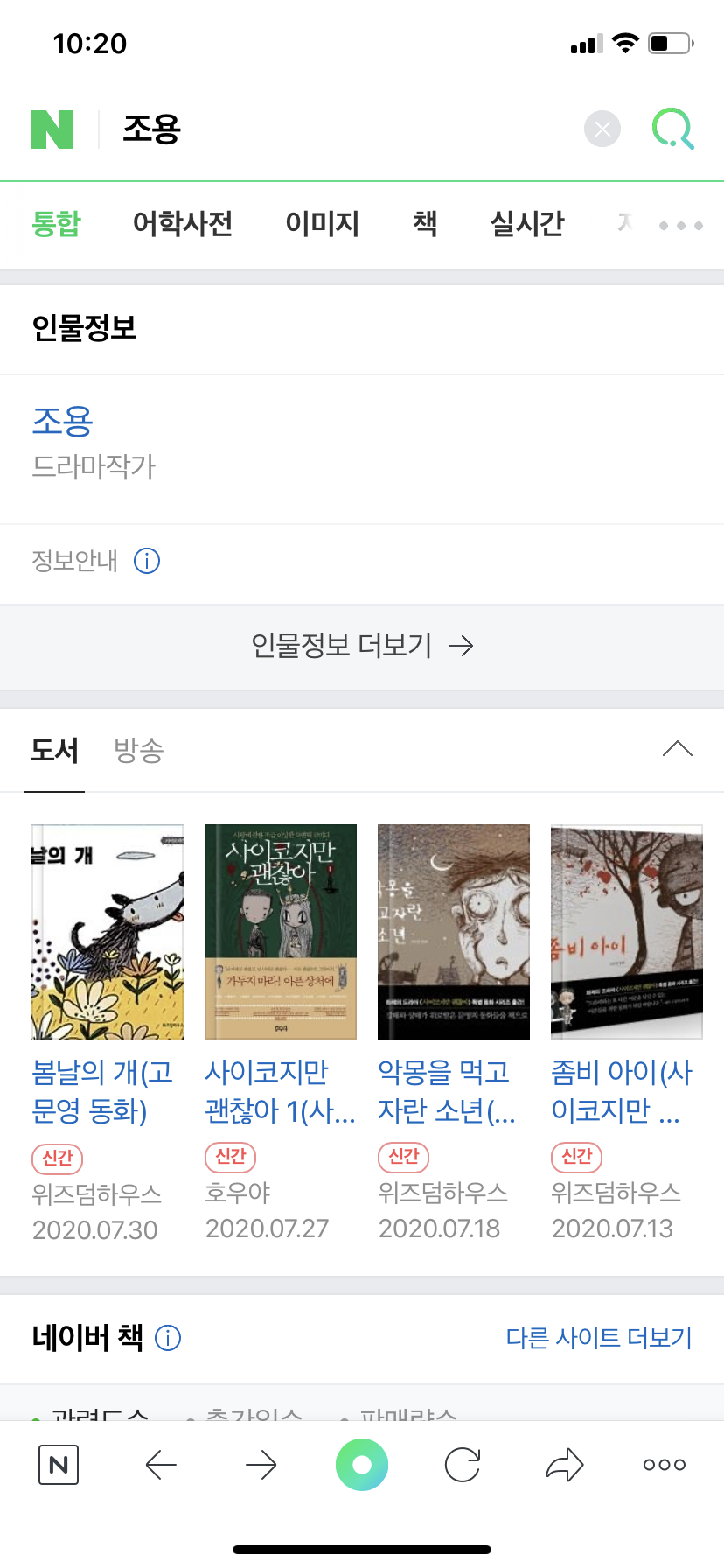
Task: Open the 봄날의 개 book cover thumbnail
Action: tap(107, 932)
